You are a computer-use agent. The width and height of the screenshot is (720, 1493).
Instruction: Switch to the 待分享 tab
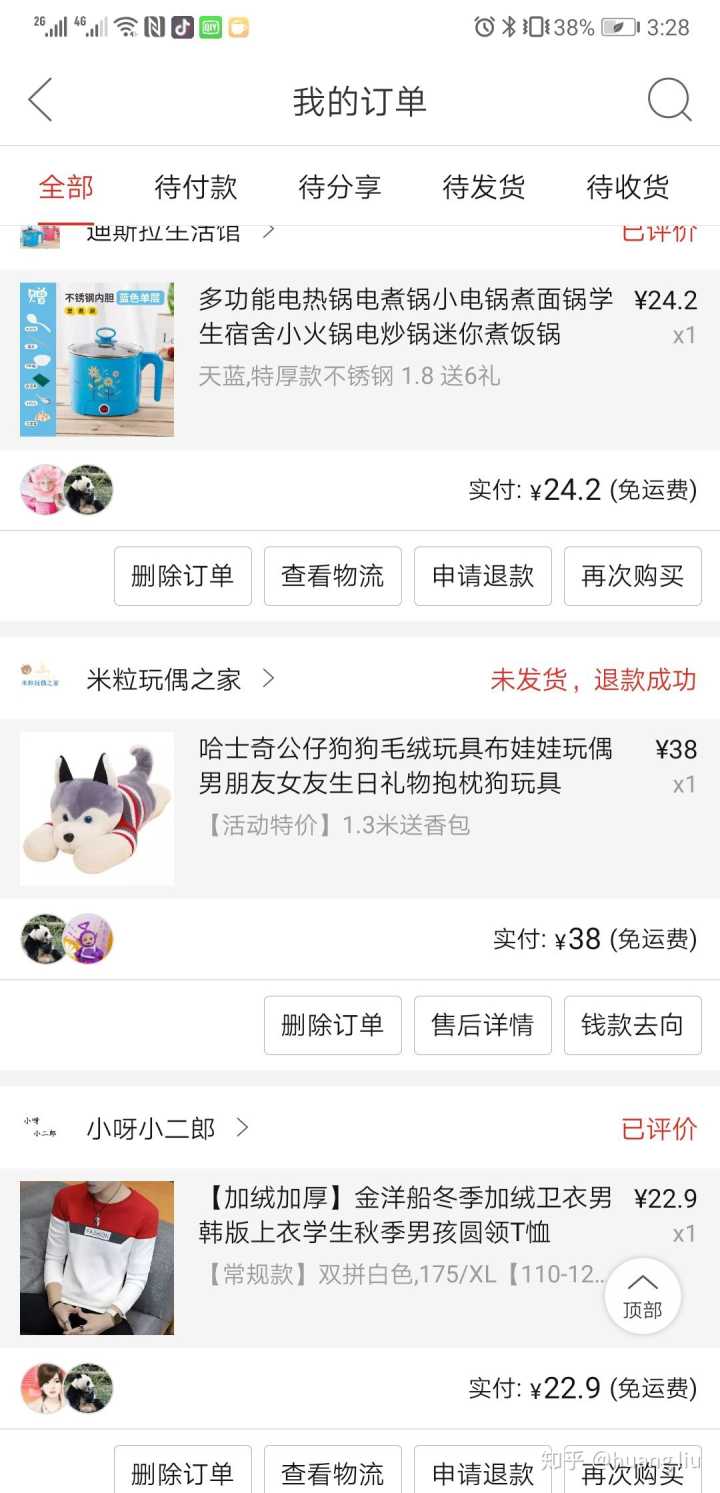click(340, 187)
